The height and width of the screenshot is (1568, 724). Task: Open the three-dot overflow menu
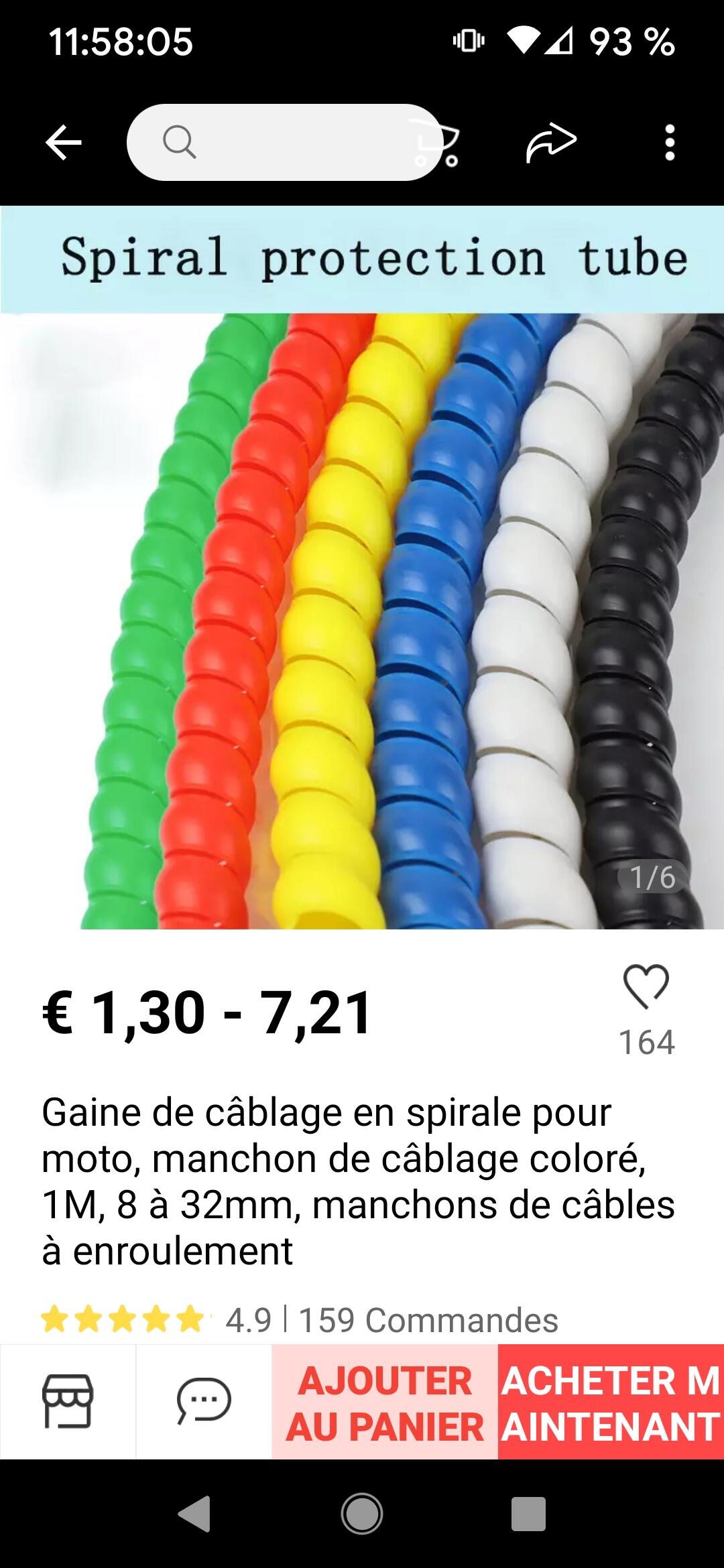(669, 143)
